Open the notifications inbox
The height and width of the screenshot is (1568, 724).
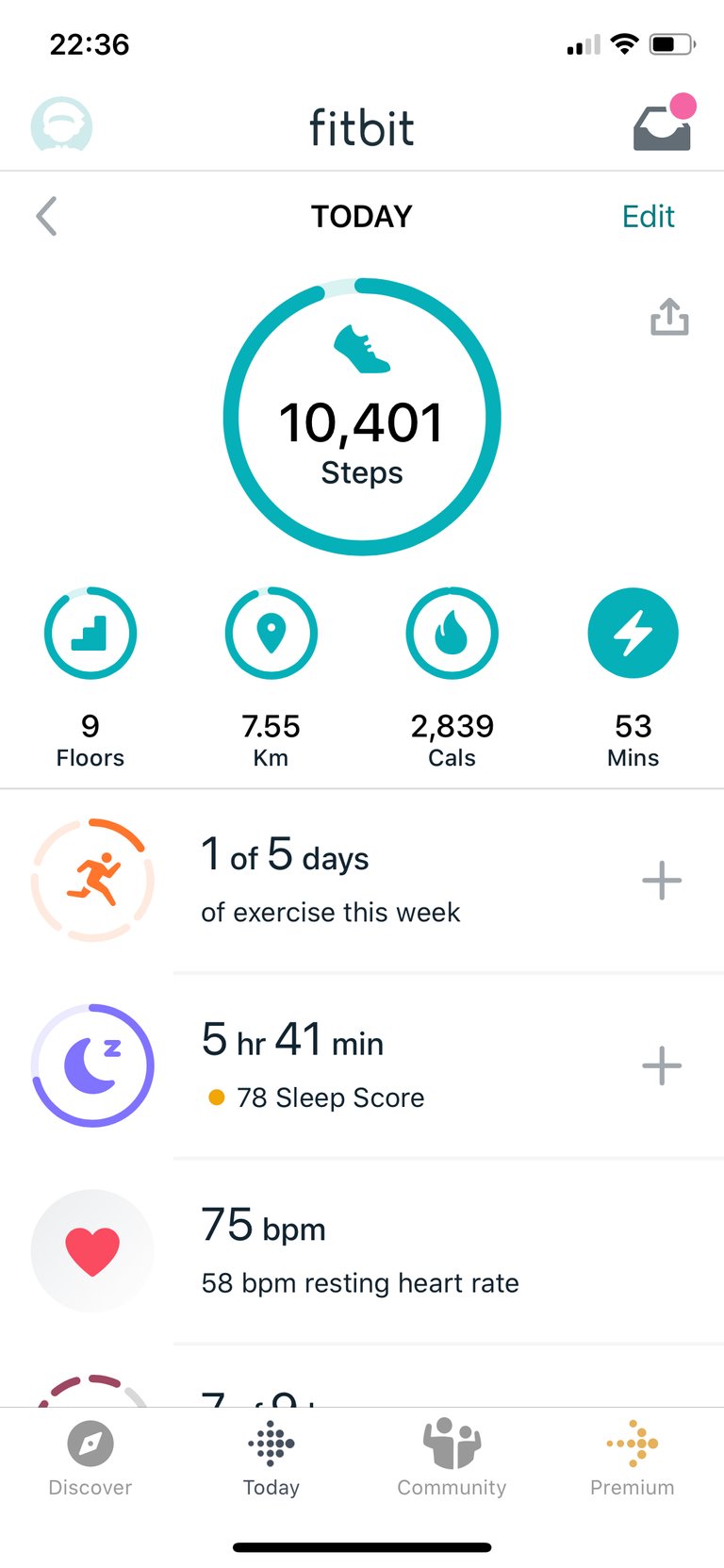[664, 124]
